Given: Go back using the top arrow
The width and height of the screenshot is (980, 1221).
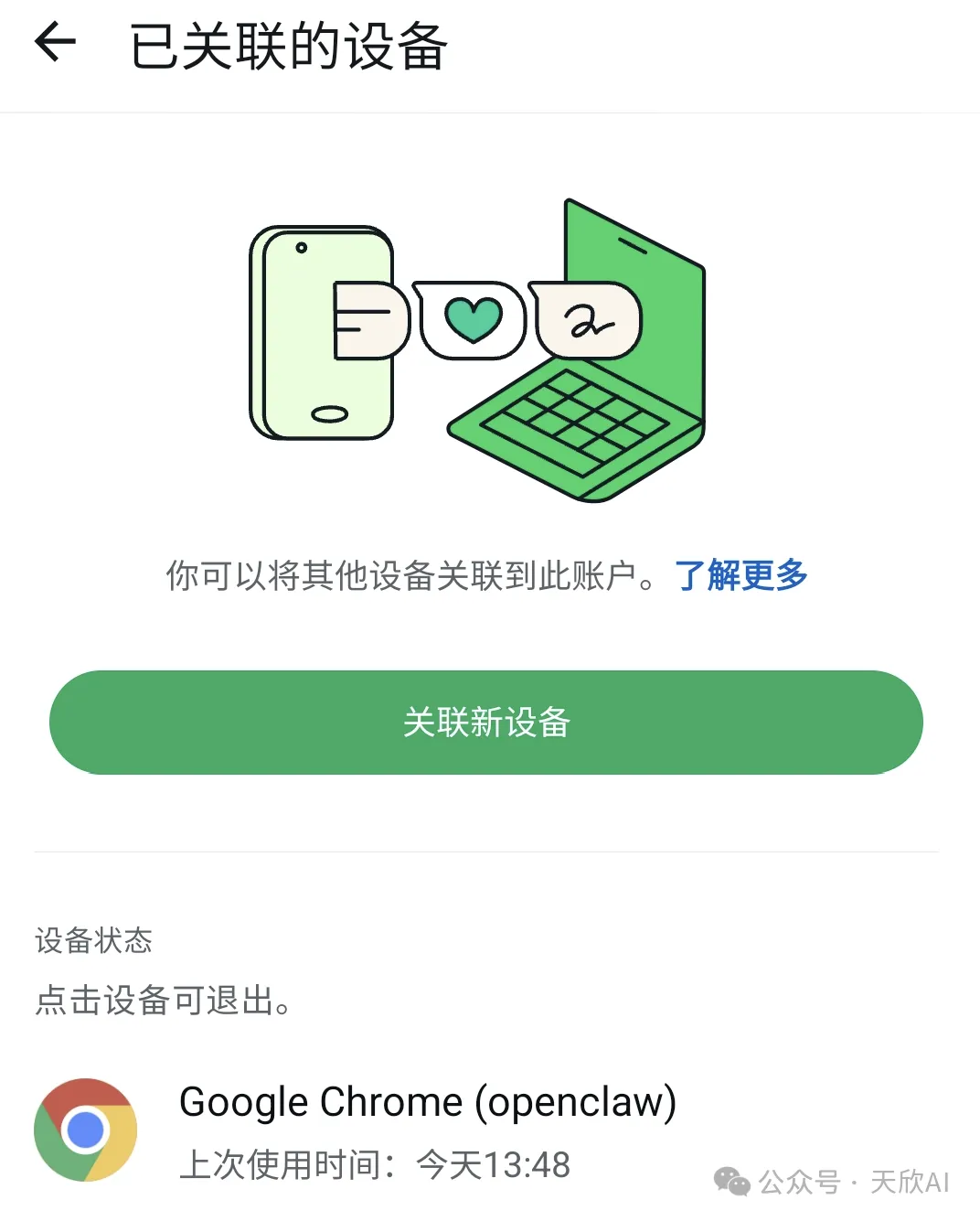Looking at the screenshot, I should click(x=55, y=43).
